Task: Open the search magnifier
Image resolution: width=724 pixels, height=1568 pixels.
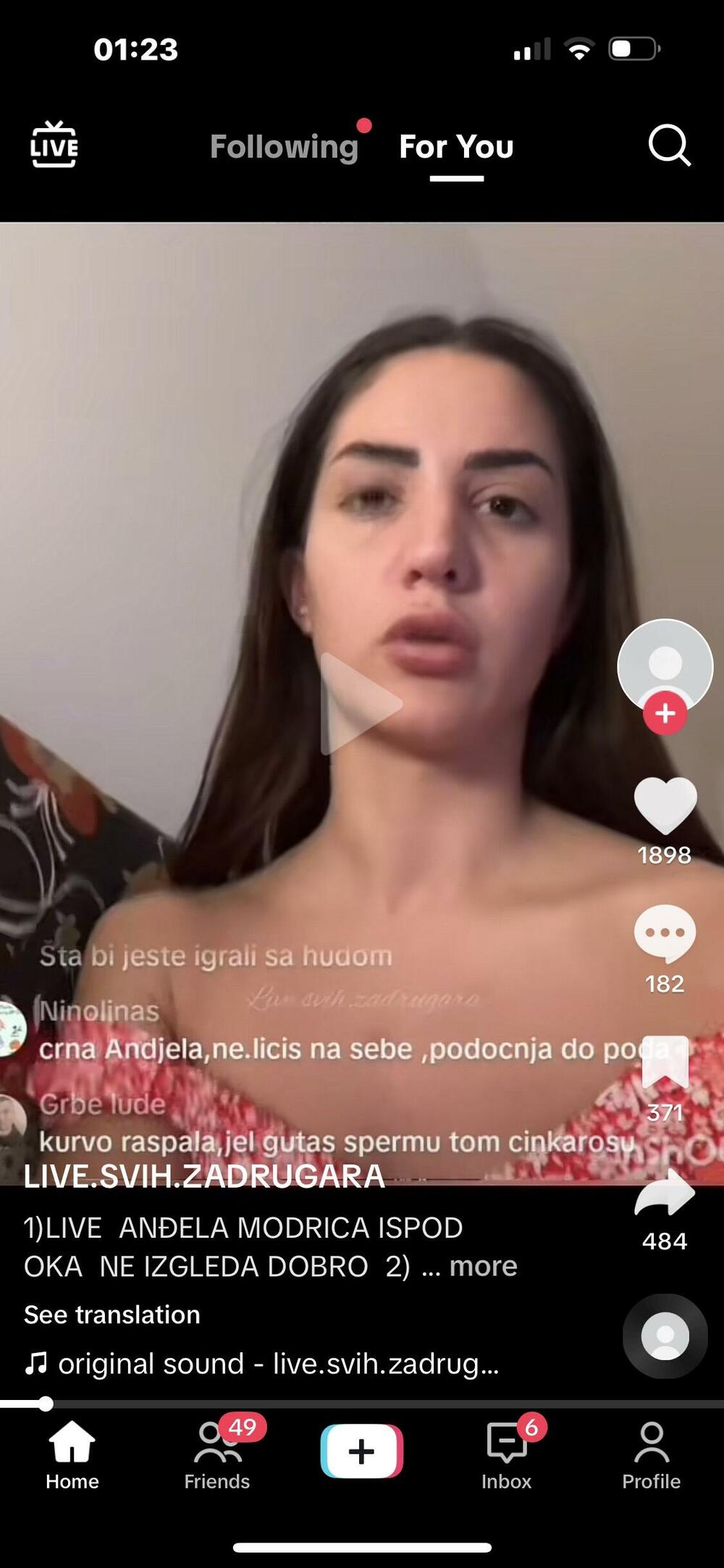Action: point(668,146)
